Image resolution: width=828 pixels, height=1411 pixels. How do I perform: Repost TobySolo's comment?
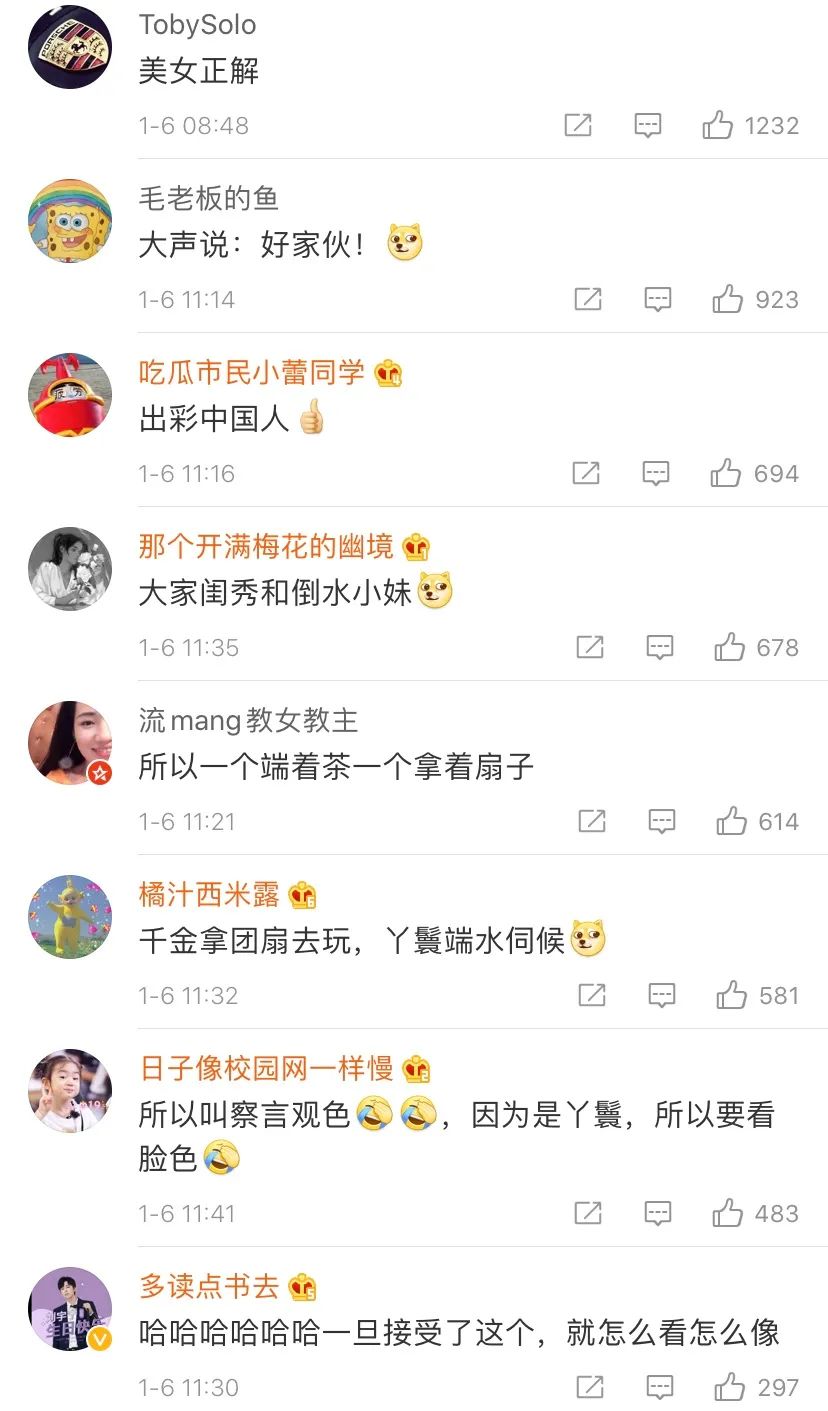coord(578,125)
